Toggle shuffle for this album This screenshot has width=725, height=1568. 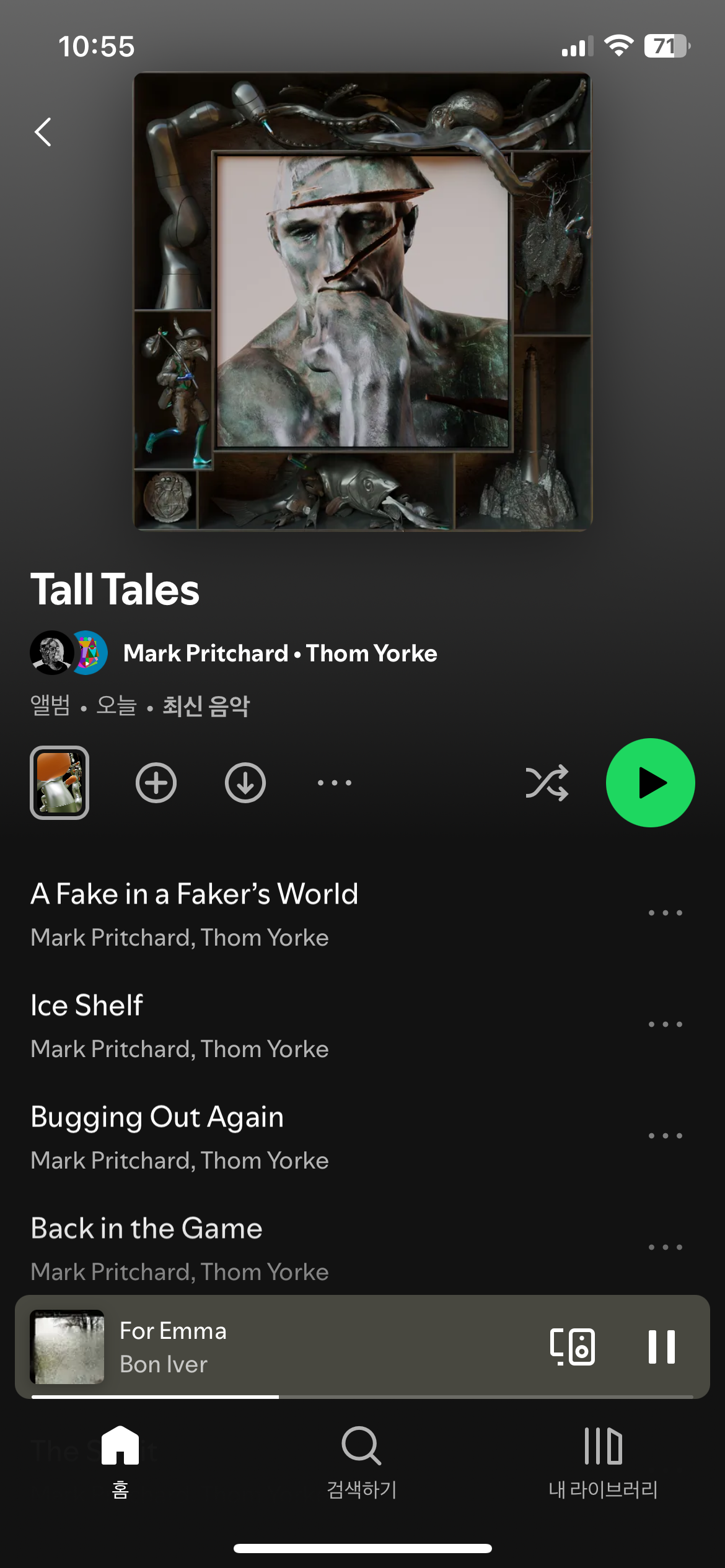click(x=547, y=783)
